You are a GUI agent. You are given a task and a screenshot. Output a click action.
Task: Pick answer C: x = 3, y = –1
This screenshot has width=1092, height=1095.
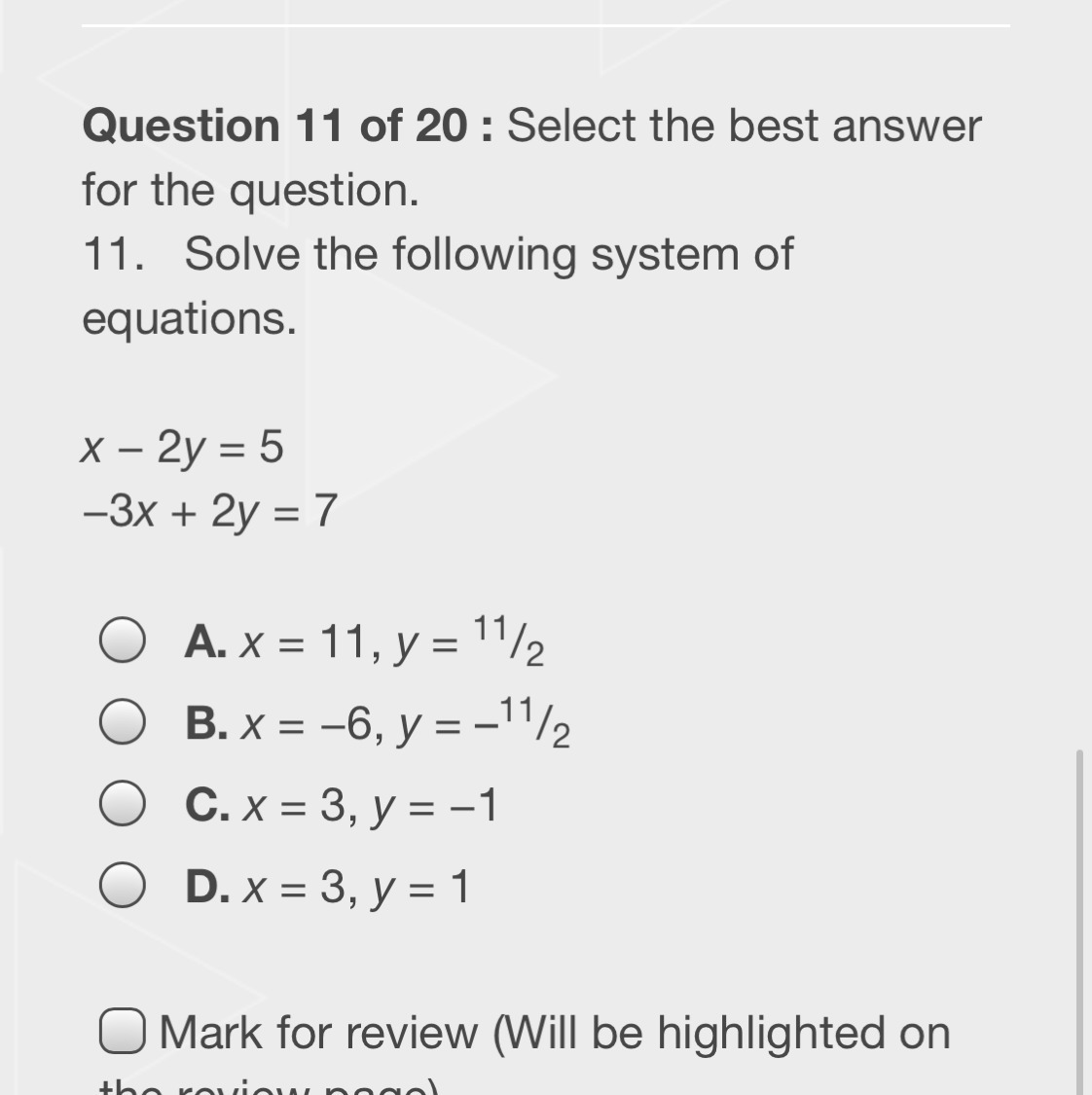(123, 805)
